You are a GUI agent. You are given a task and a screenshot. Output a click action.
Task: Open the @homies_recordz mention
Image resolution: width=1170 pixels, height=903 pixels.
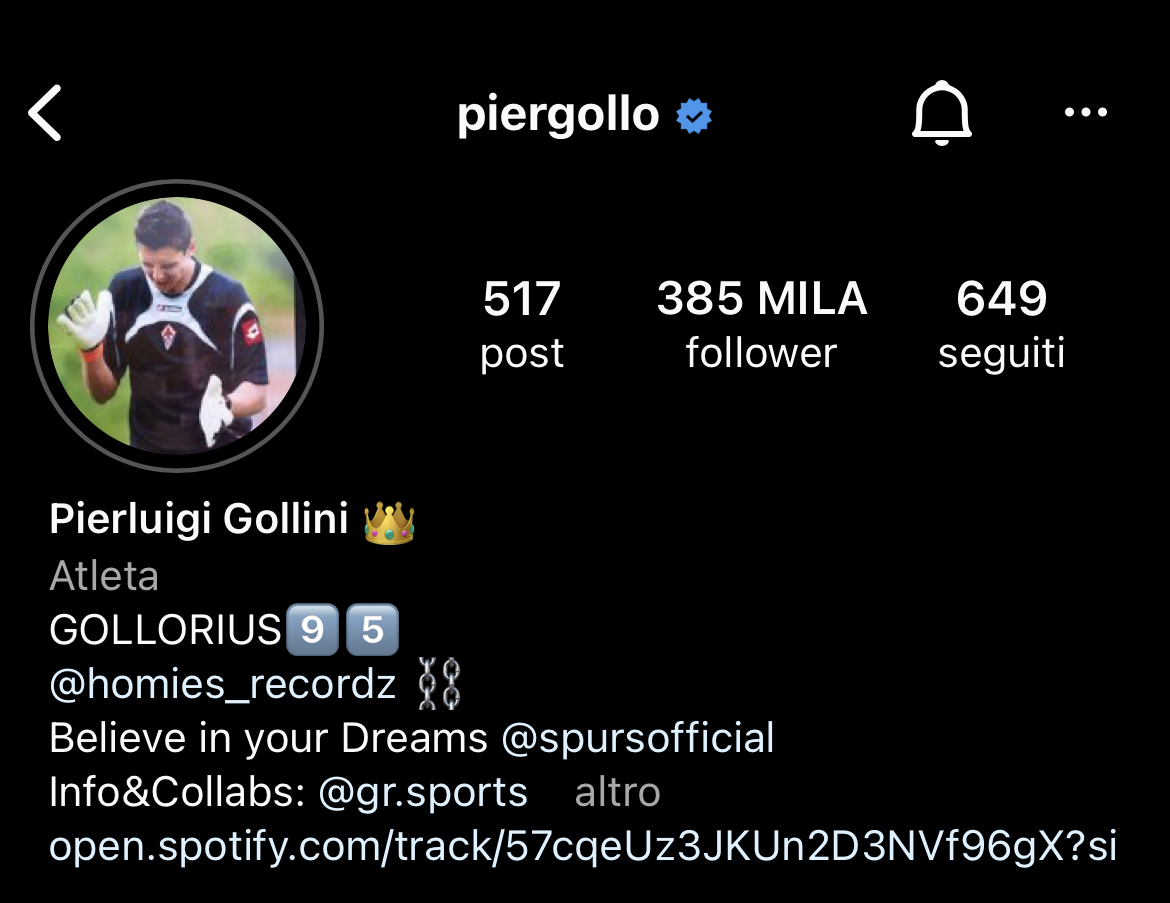(222, 685)
